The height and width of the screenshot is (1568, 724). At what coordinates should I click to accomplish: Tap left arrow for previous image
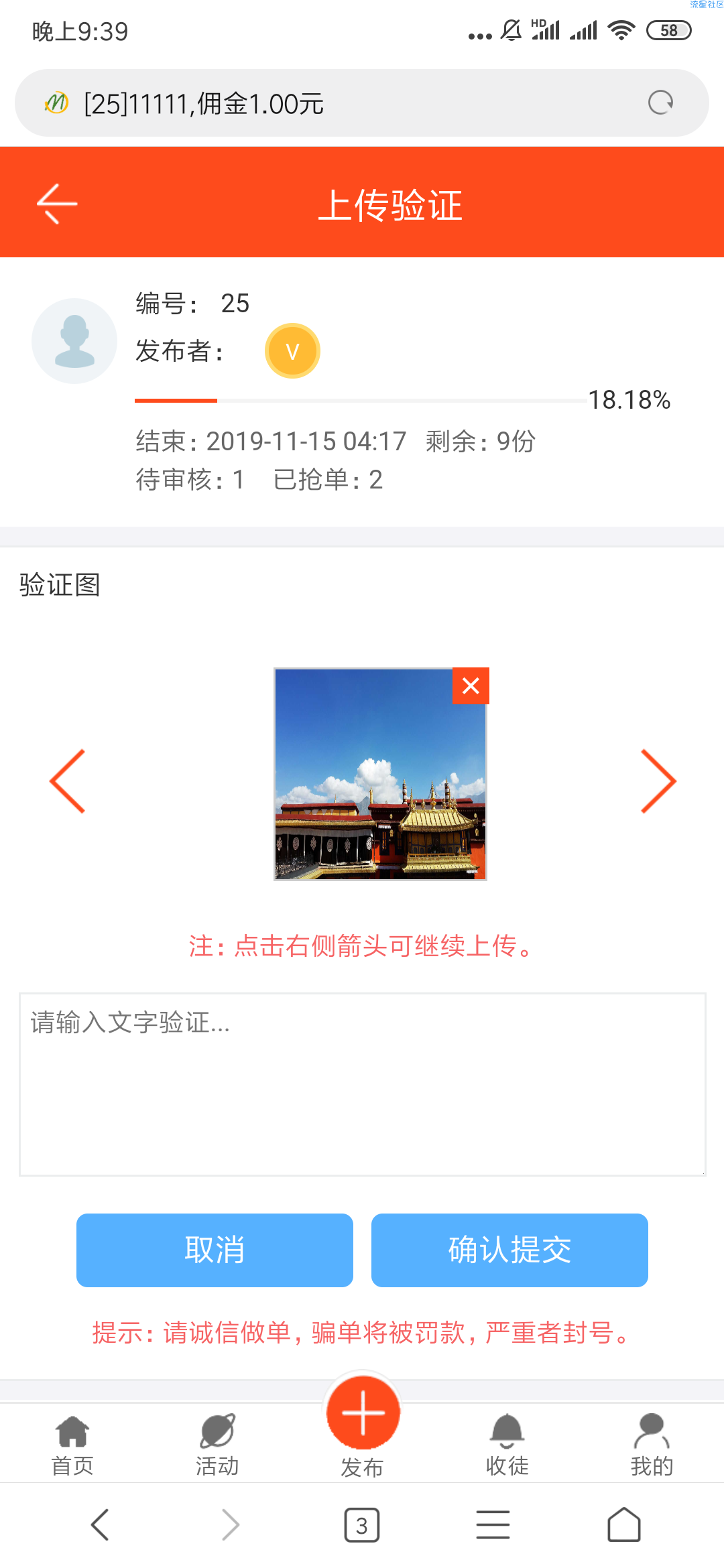[x=67, y=781]
